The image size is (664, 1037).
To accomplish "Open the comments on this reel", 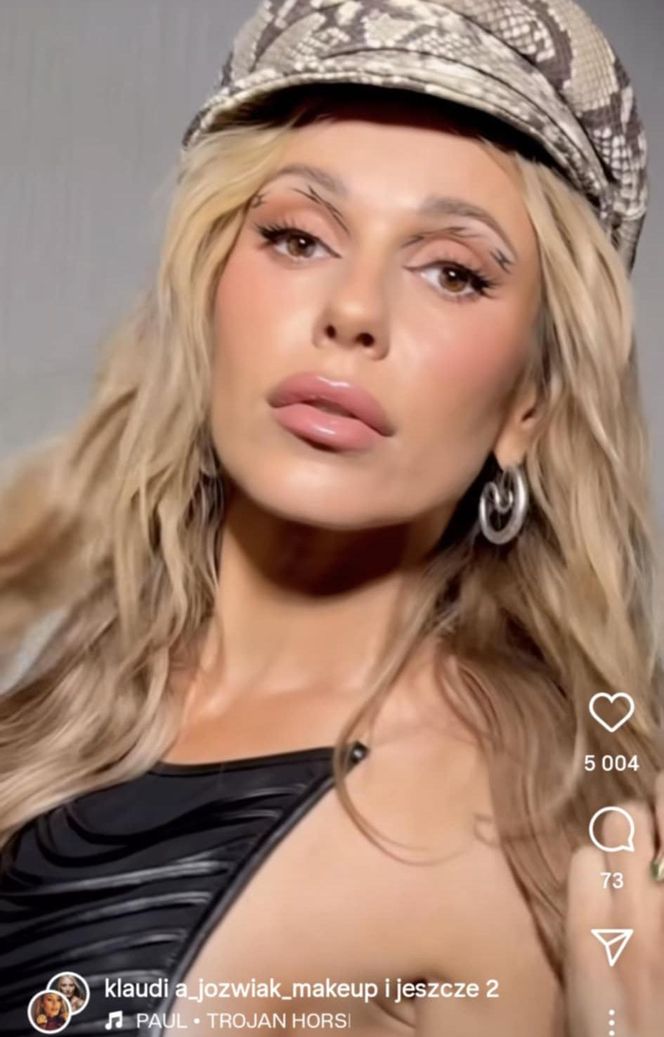I will 611,829.
